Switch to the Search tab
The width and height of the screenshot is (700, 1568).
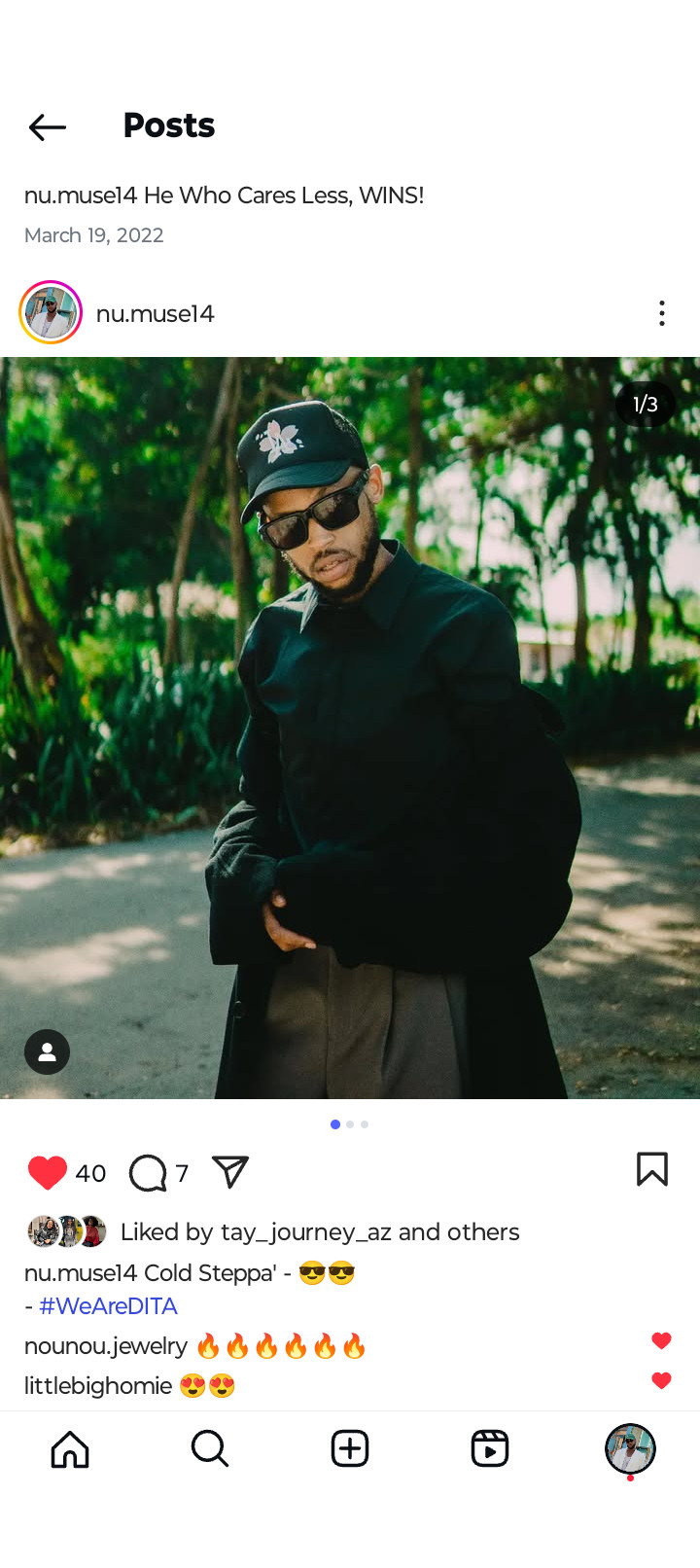pos(210,1448)
